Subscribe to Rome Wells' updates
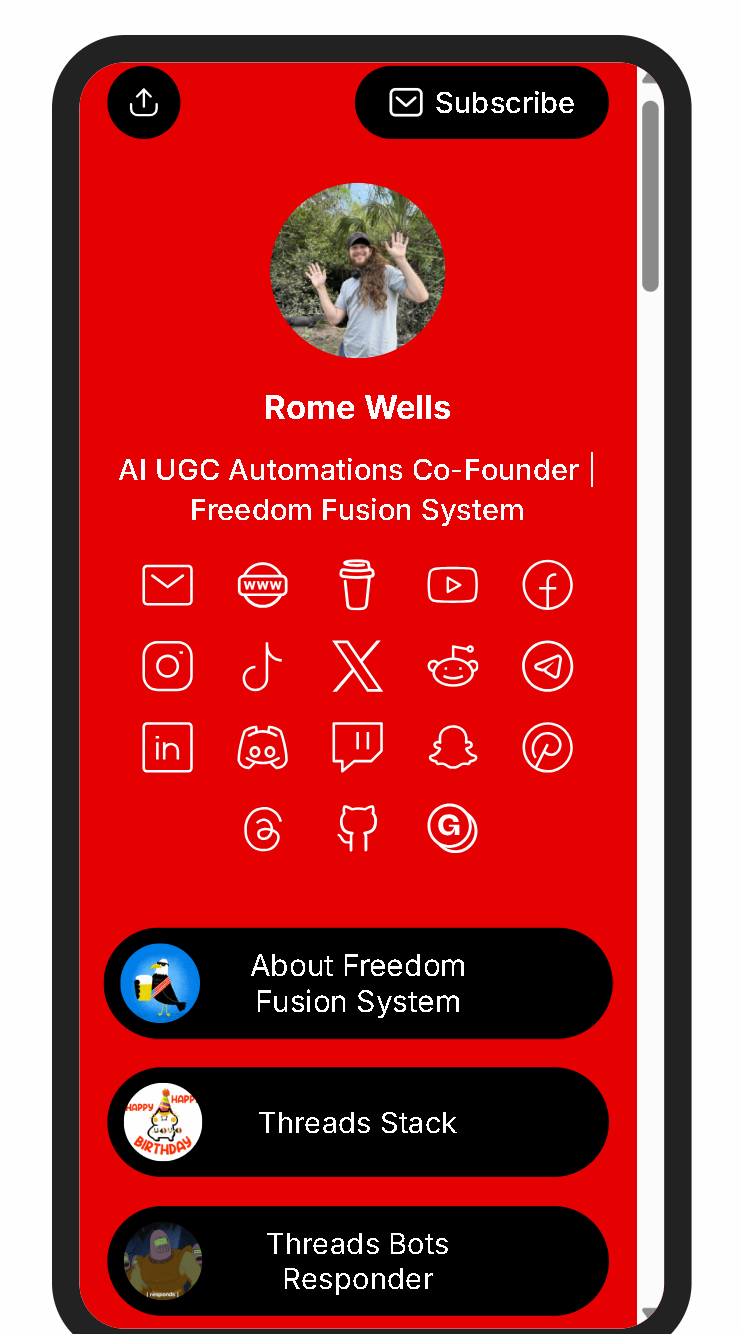Viewport: 740px width, 1334px height. point(482,102)
